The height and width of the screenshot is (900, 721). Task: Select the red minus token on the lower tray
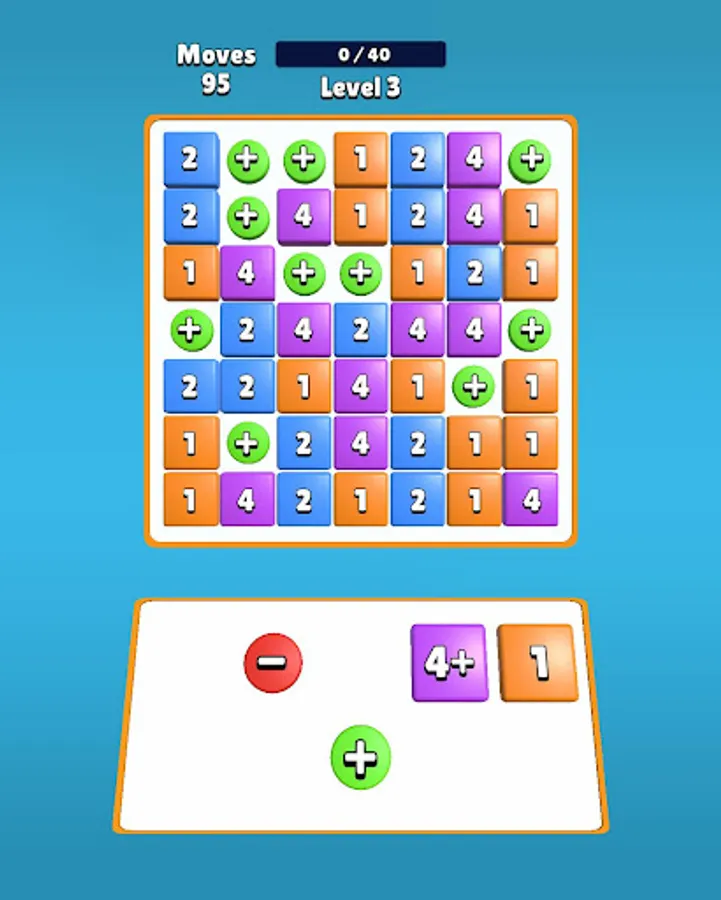[272, 660]
